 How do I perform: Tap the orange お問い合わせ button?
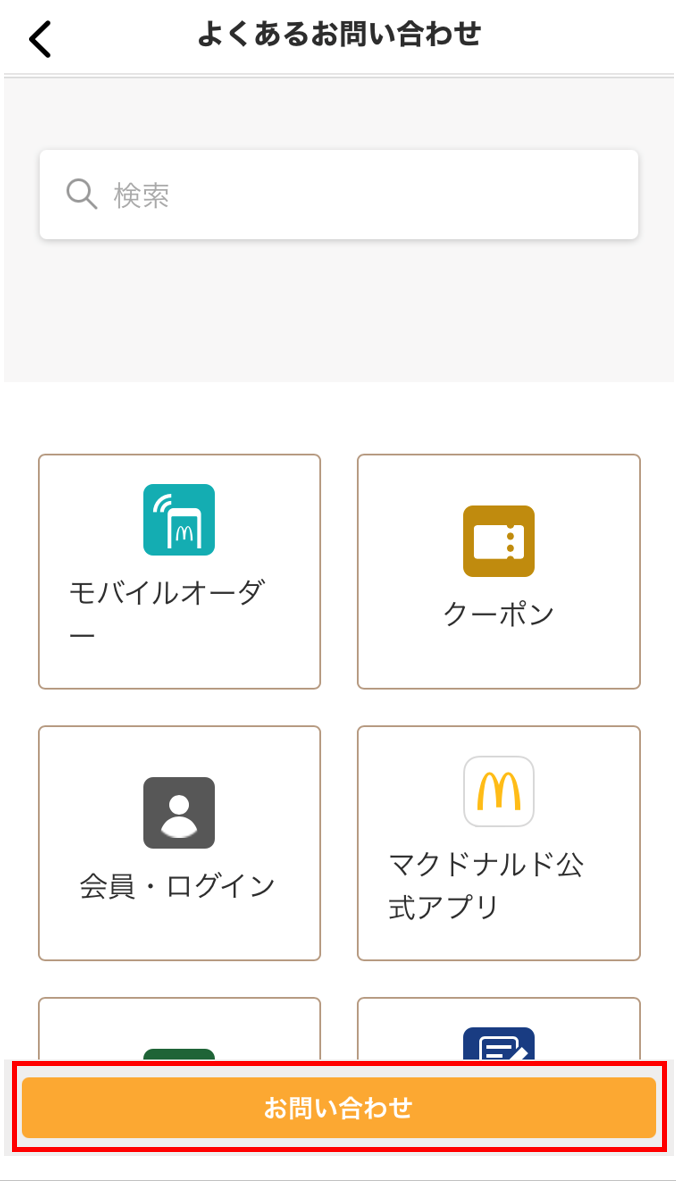coord(338,1107)
